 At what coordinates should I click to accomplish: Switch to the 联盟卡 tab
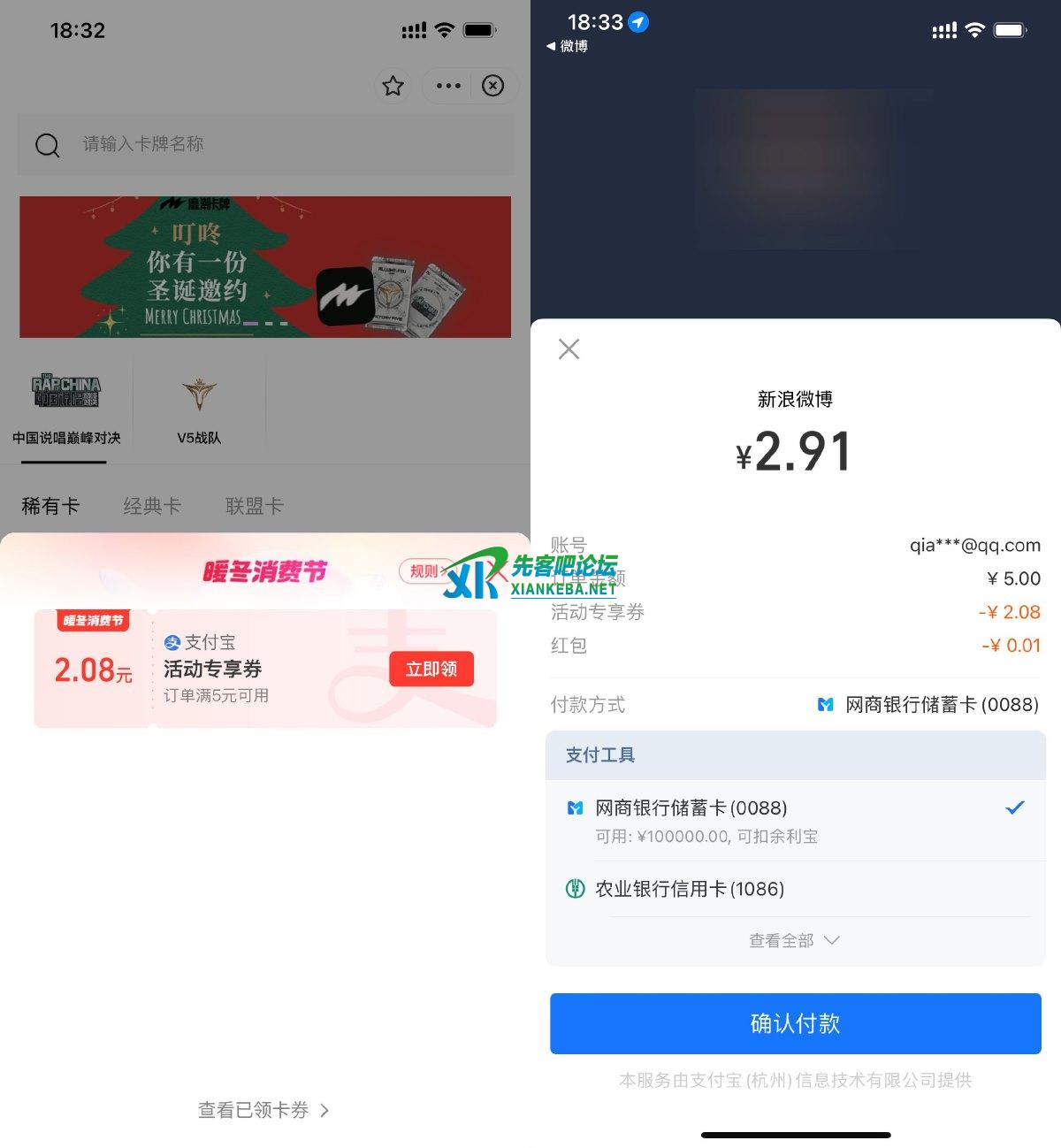pyautogui.click(x=254, y=506)
